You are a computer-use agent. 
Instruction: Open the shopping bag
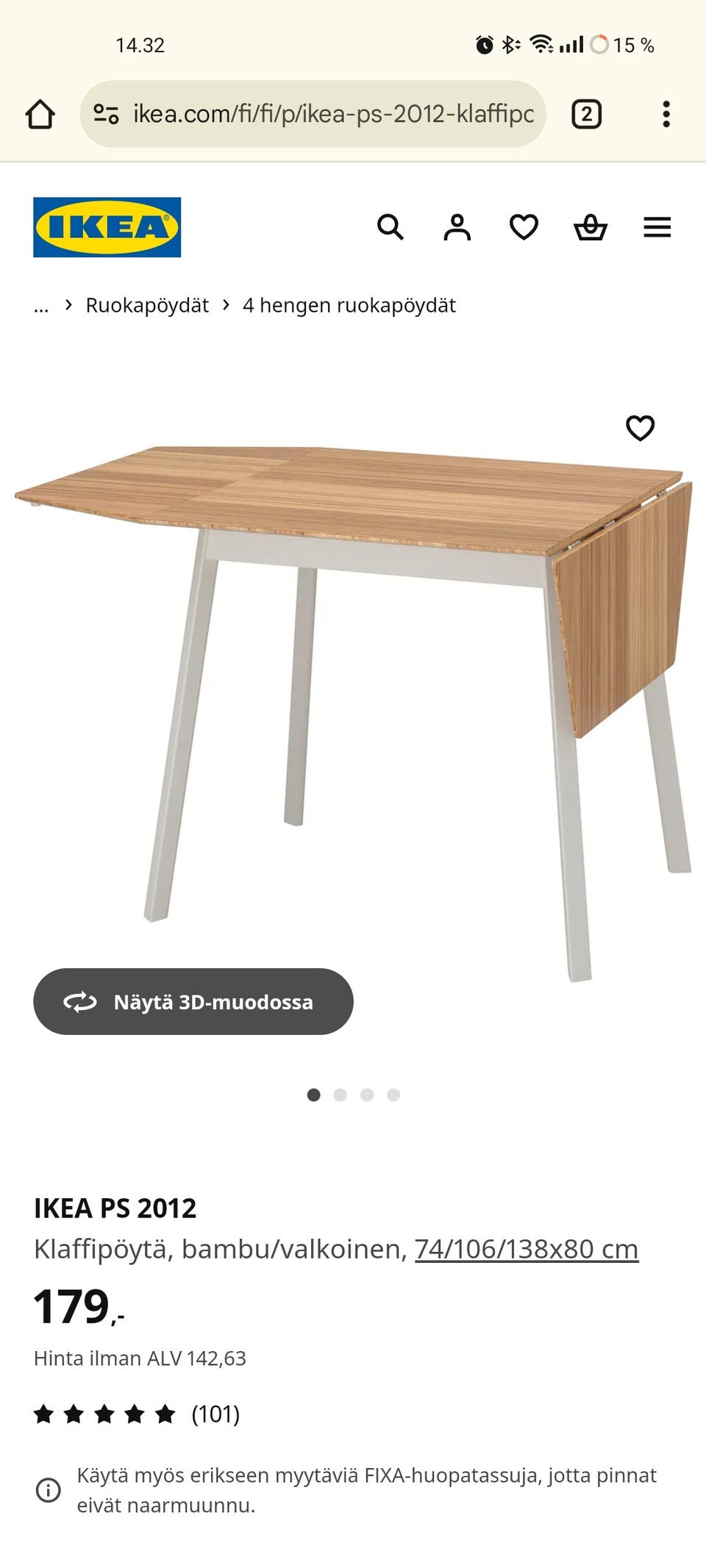[590, 227]
